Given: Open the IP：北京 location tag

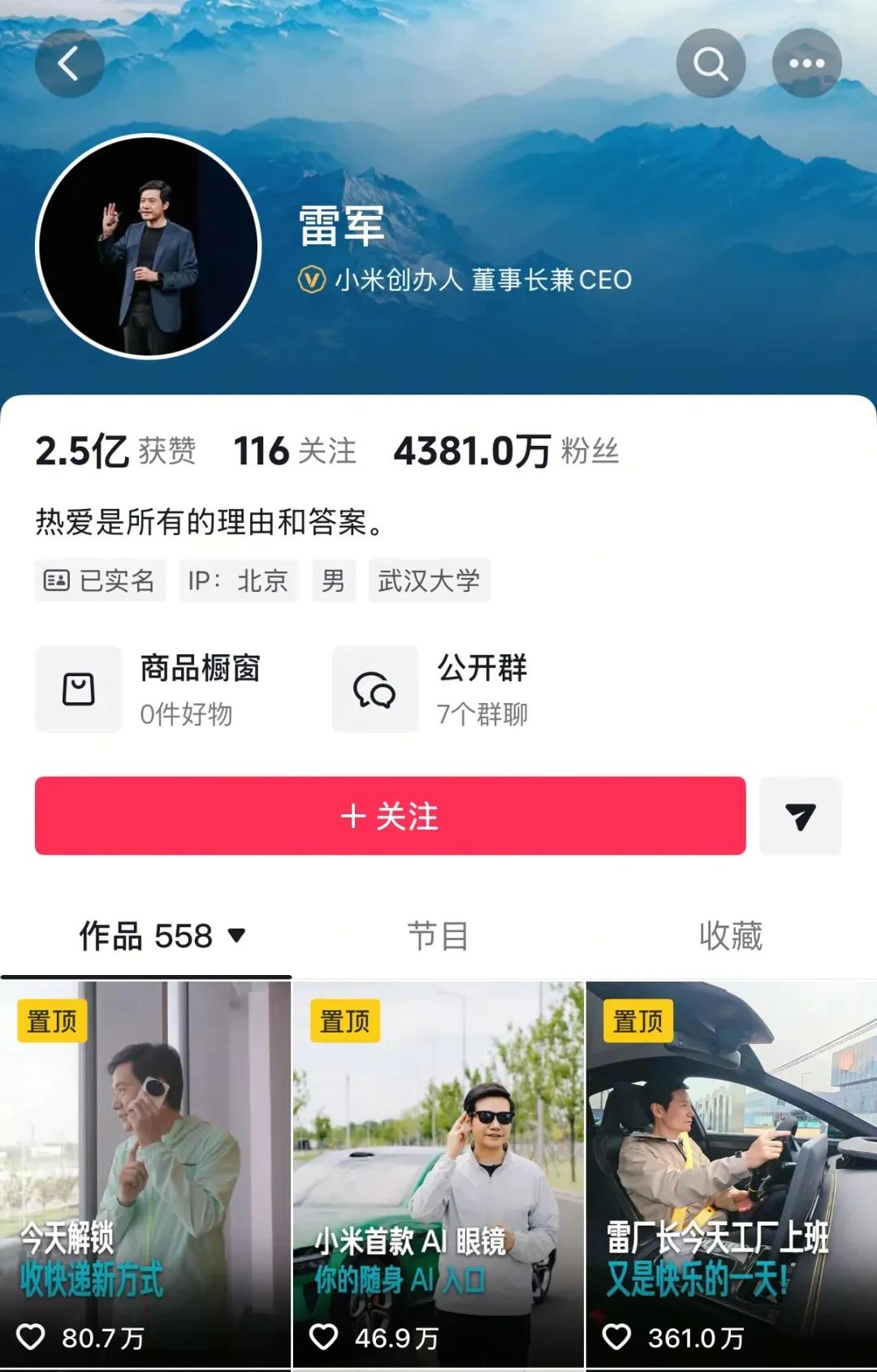Looking at the screenshot, I should pyautogui.click(x=238, y=580).
